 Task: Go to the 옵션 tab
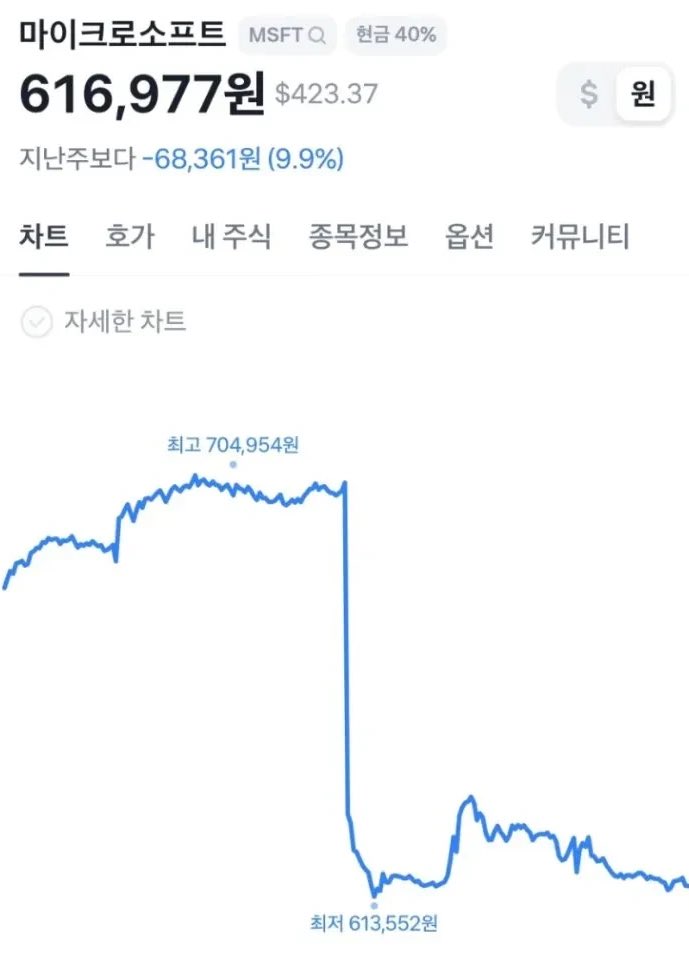(x=469, y=237)
